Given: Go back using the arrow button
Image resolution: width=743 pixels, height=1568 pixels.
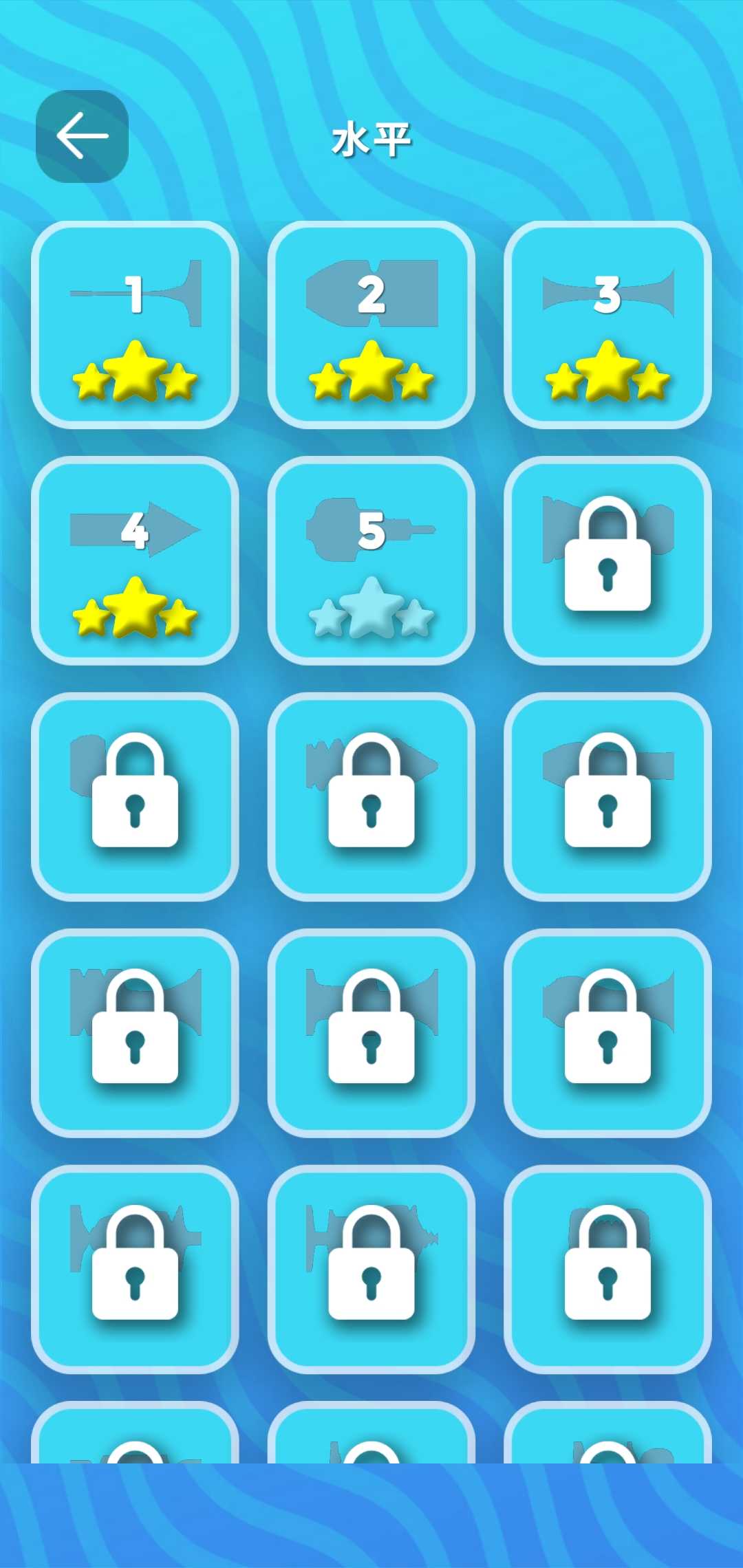Looking at the screenshot, I should tap(82, 136).
